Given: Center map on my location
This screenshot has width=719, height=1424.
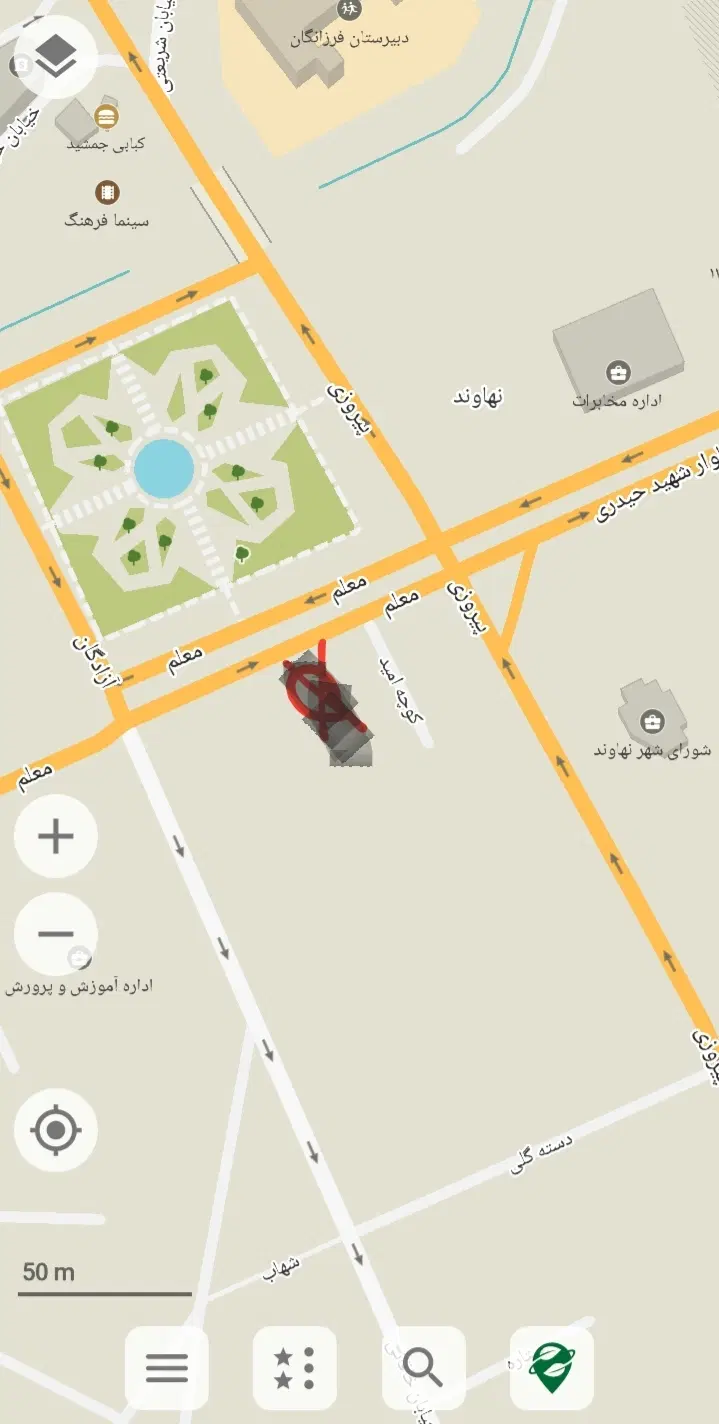Looking at the screenshot, I should tap(55, 1130).
